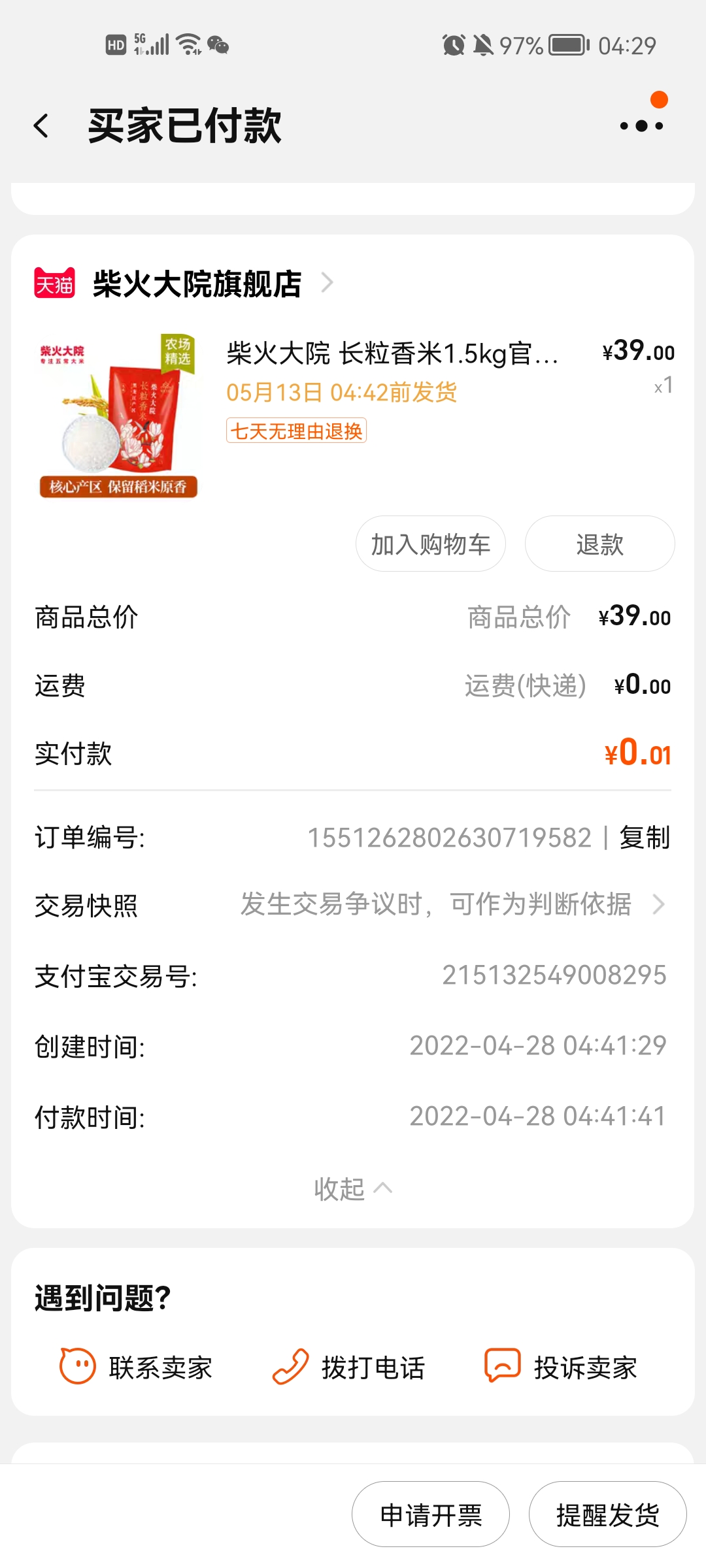Open the 柴火大院旗舰店 store page

tap(196, 284)
